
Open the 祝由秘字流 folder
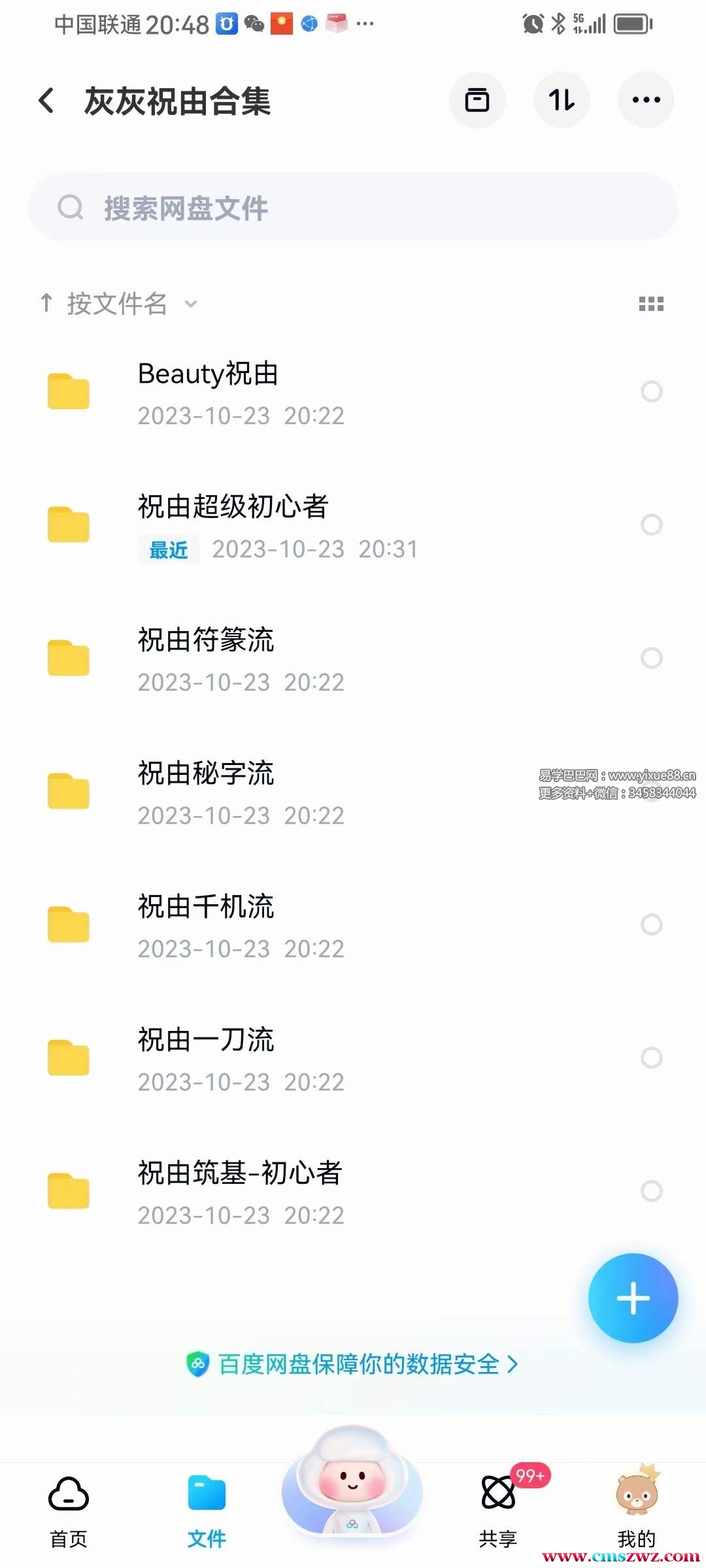(206, 774)
